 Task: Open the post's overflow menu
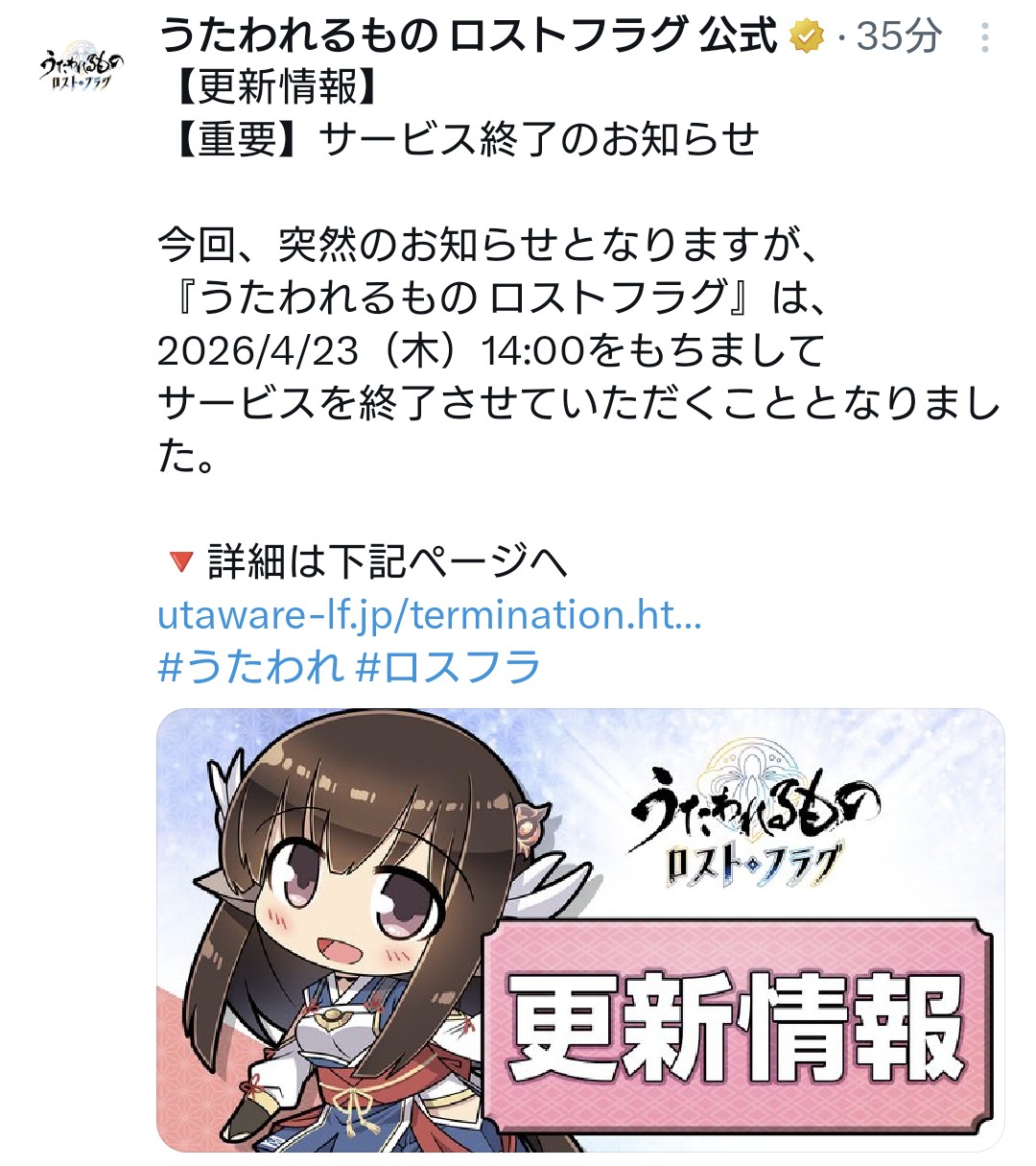coord(985,38)
